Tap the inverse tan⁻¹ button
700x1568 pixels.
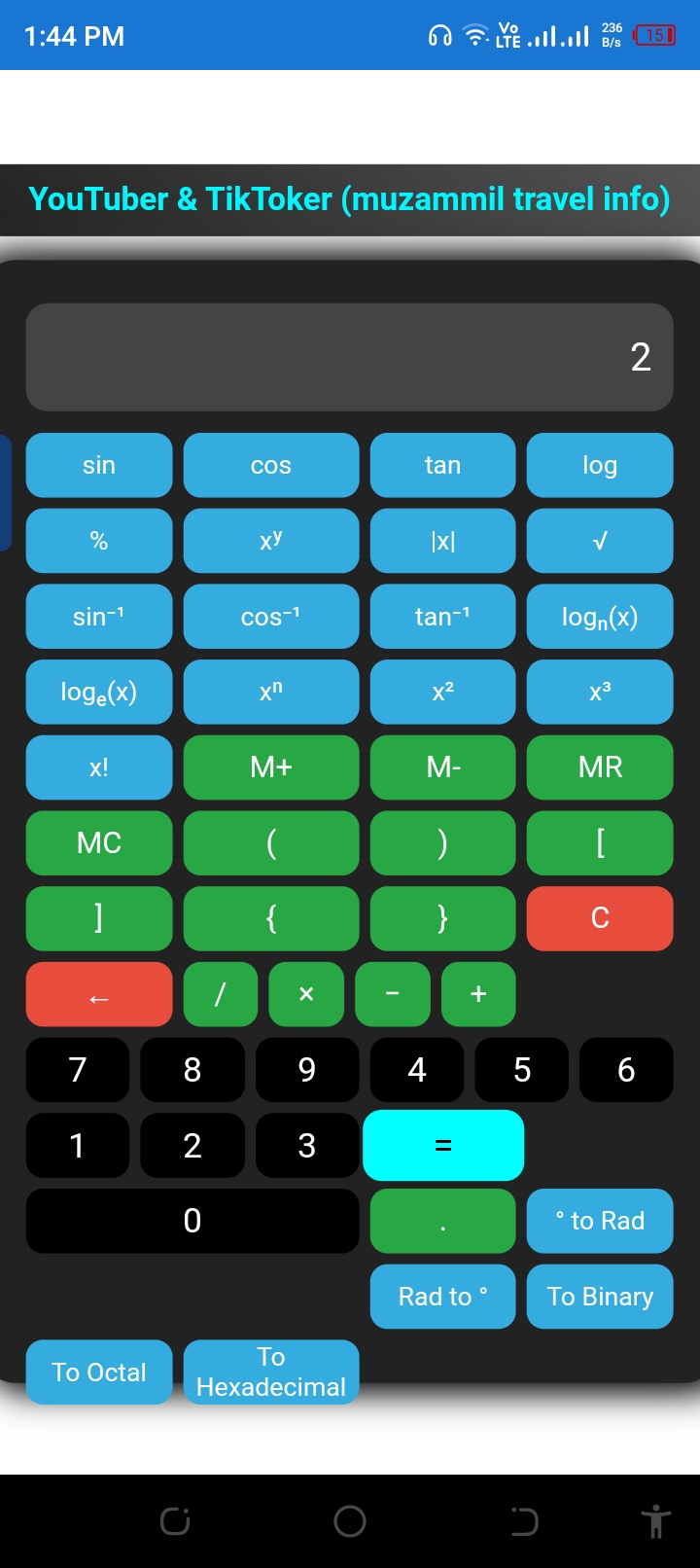click(x=442, y=617)
